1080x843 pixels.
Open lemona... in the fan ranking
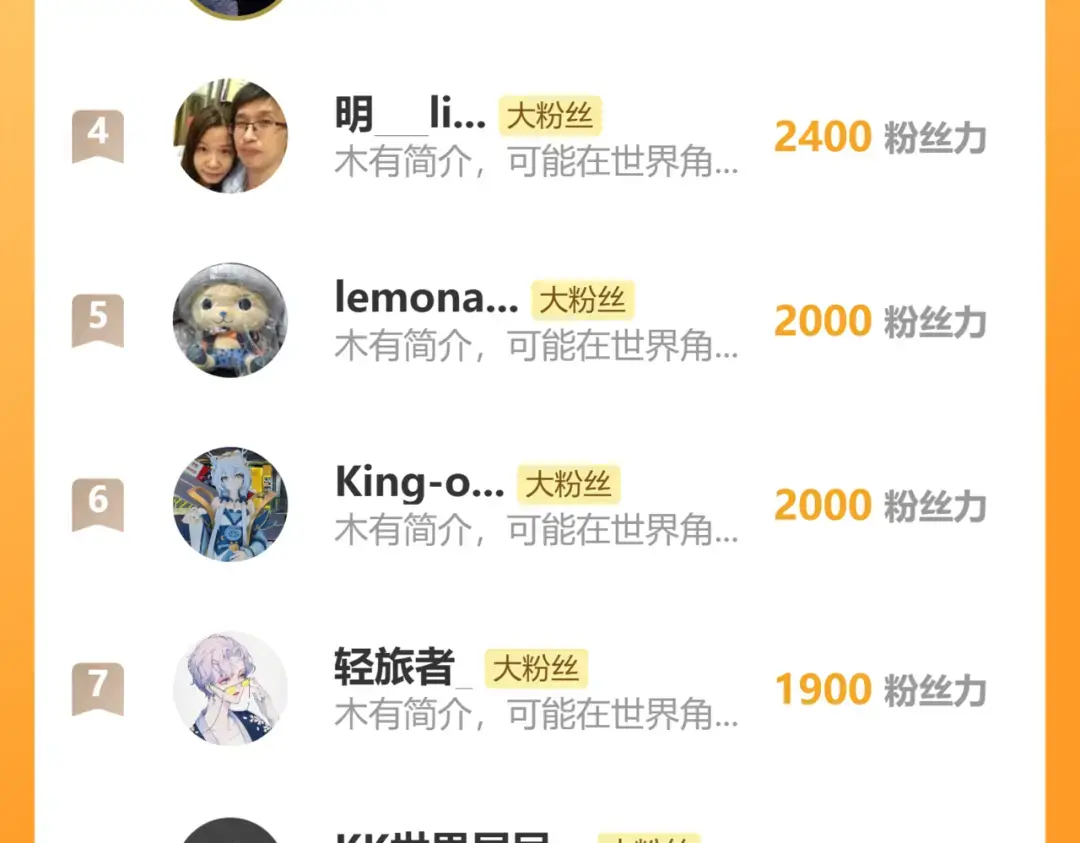[426, 299]
